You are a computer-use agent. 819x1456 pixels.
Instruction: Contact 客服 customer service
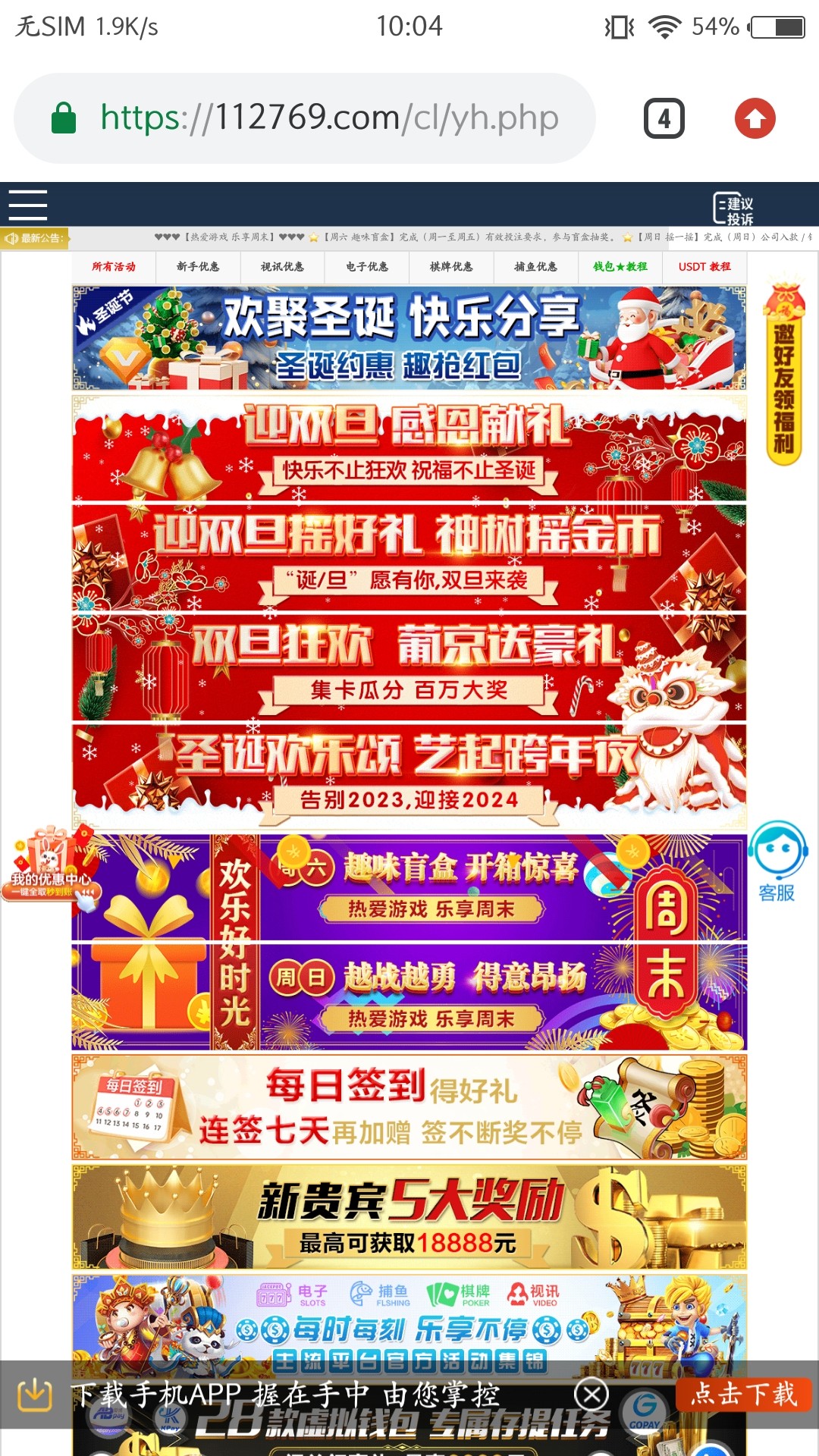[777, 862]
